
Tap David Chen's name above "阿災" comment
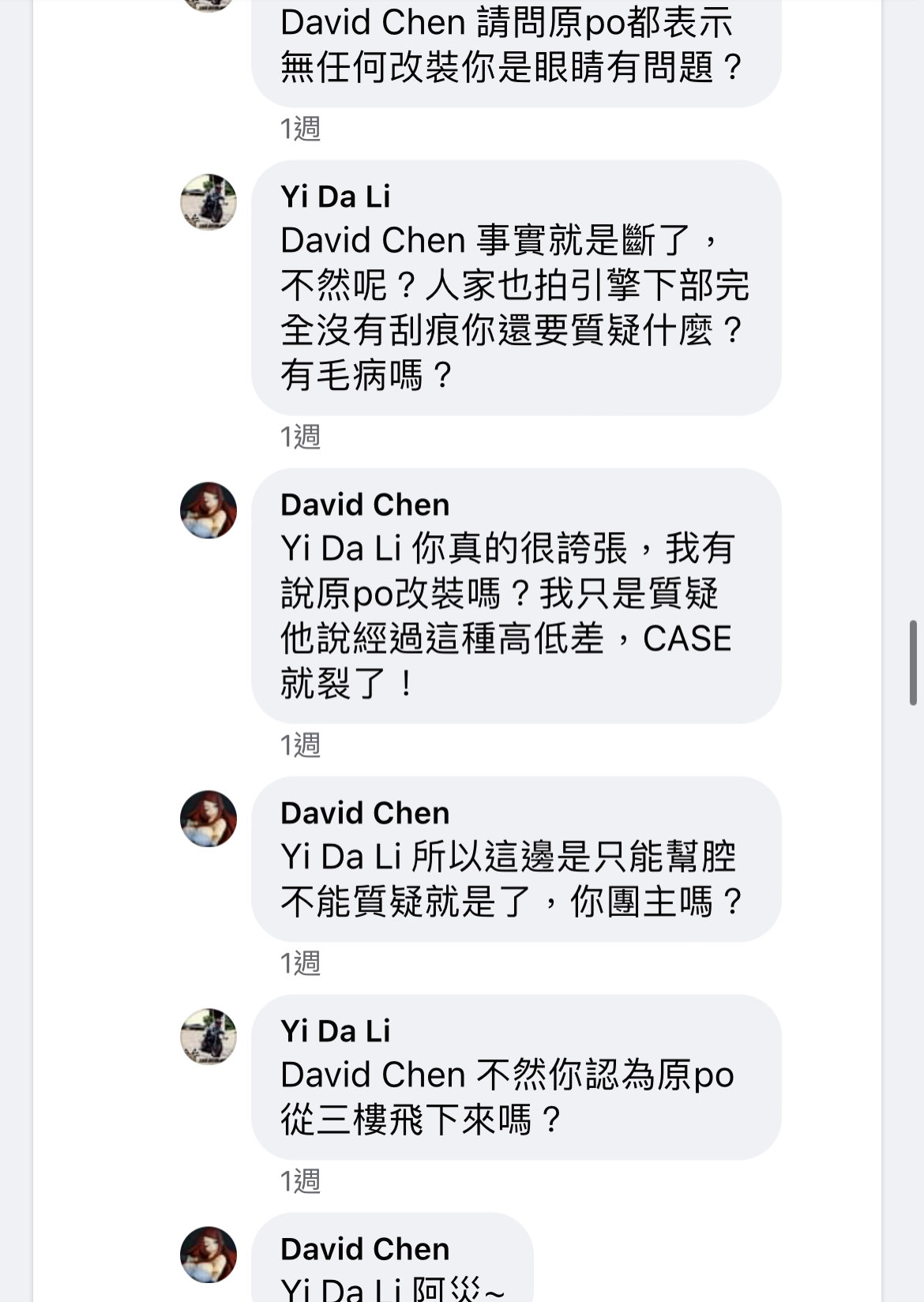(364, 1248)
